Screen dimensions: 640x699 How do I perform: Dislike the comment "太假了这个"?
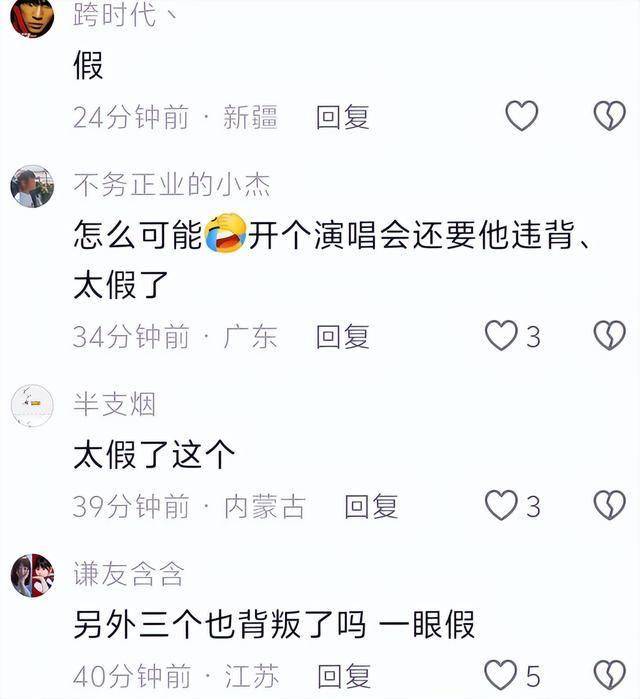pyautogui.click(x=609, y=506)
